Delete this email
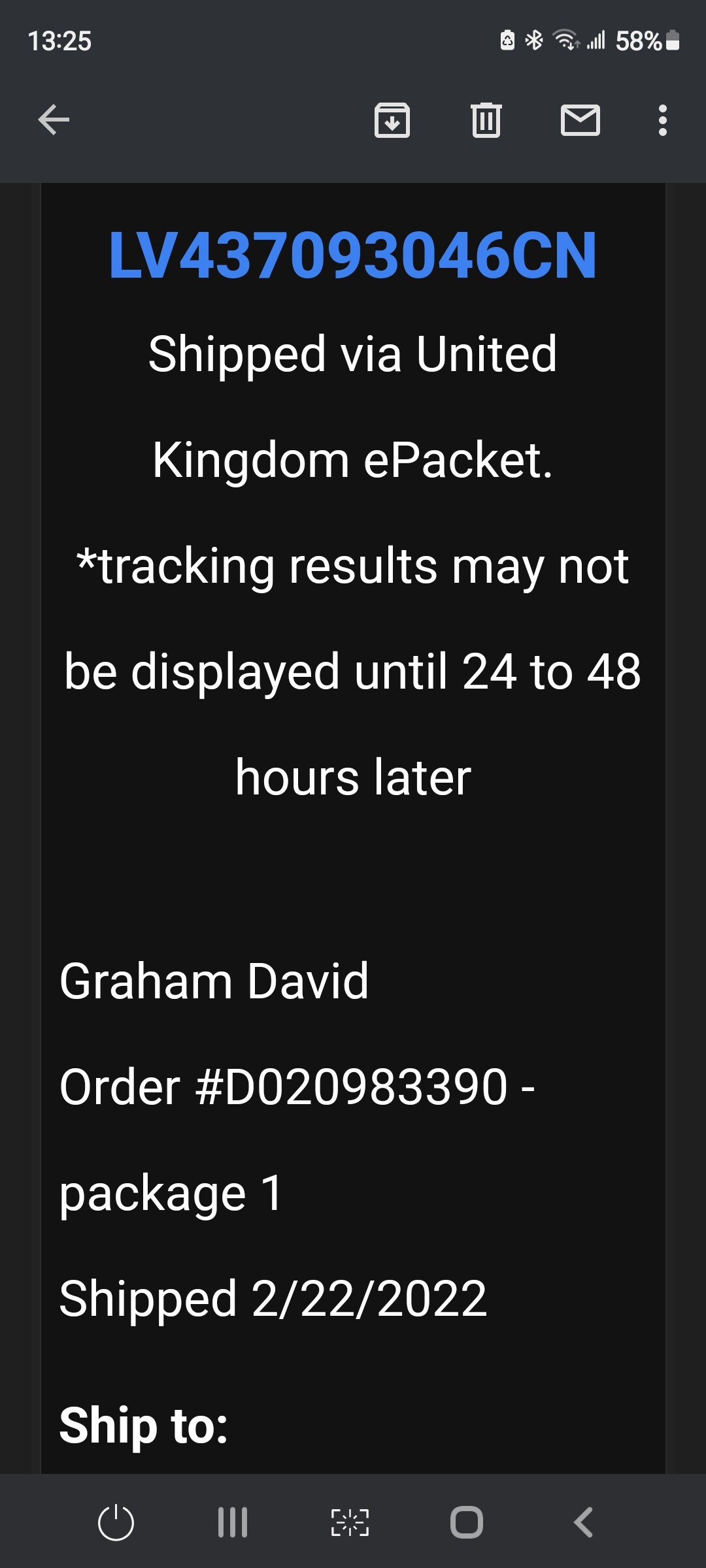Screen dimensions: 706x1568 [485, 120]
